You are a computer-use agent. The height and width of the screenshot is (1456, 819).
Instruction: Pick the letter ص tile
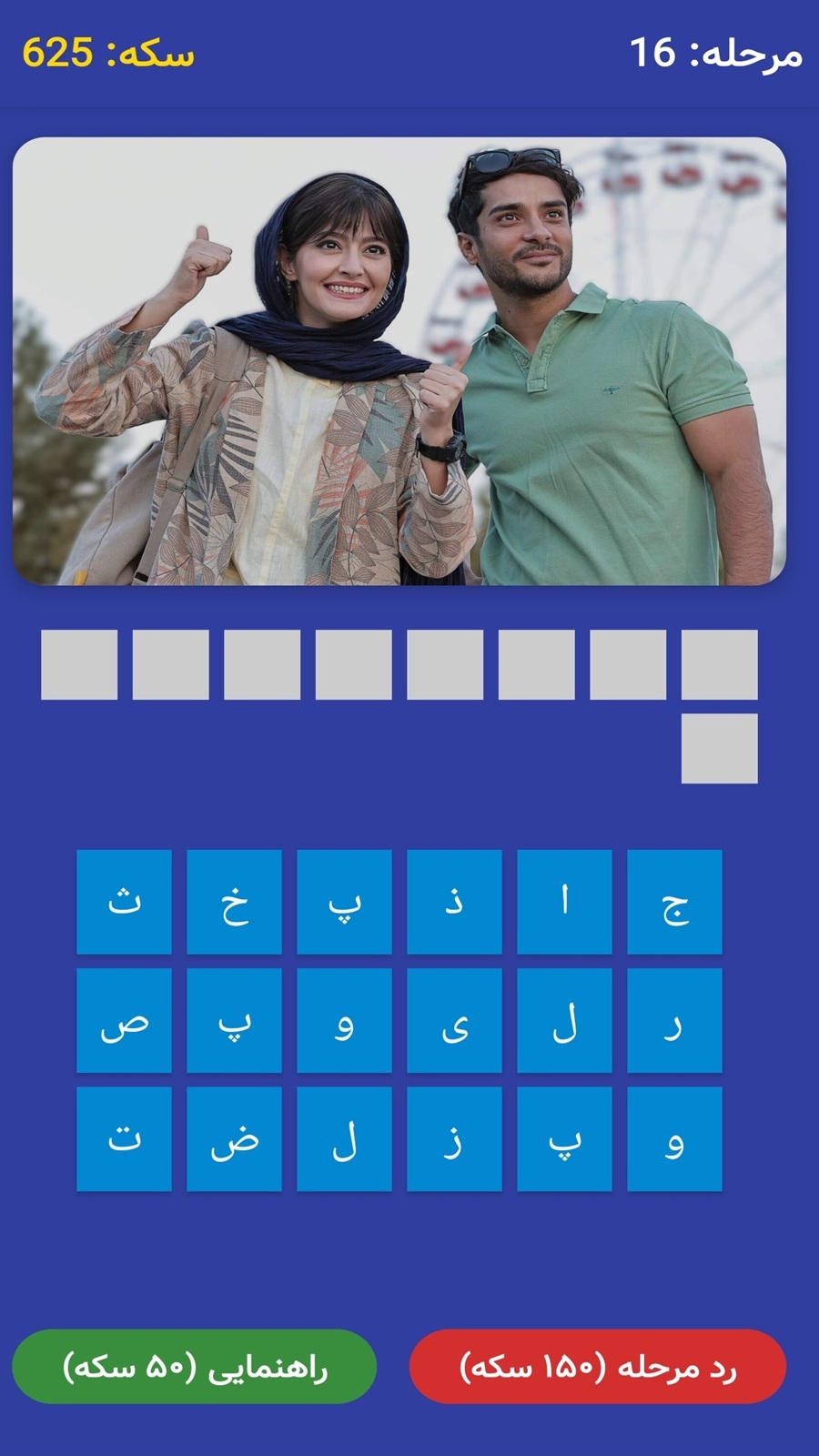pos(124,1020)
